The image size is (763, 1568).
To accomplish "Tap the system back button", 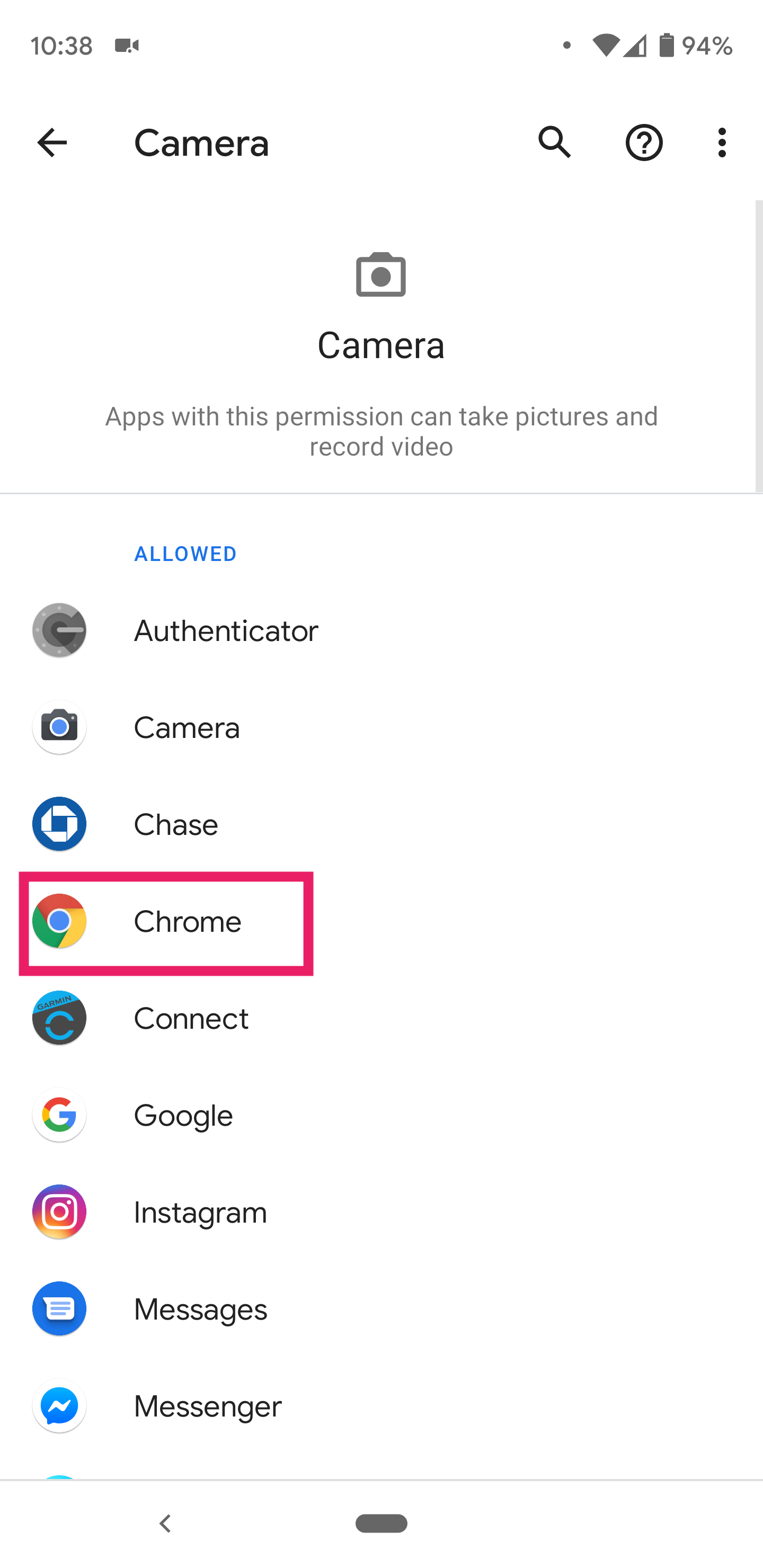I will click(164, 1524).
